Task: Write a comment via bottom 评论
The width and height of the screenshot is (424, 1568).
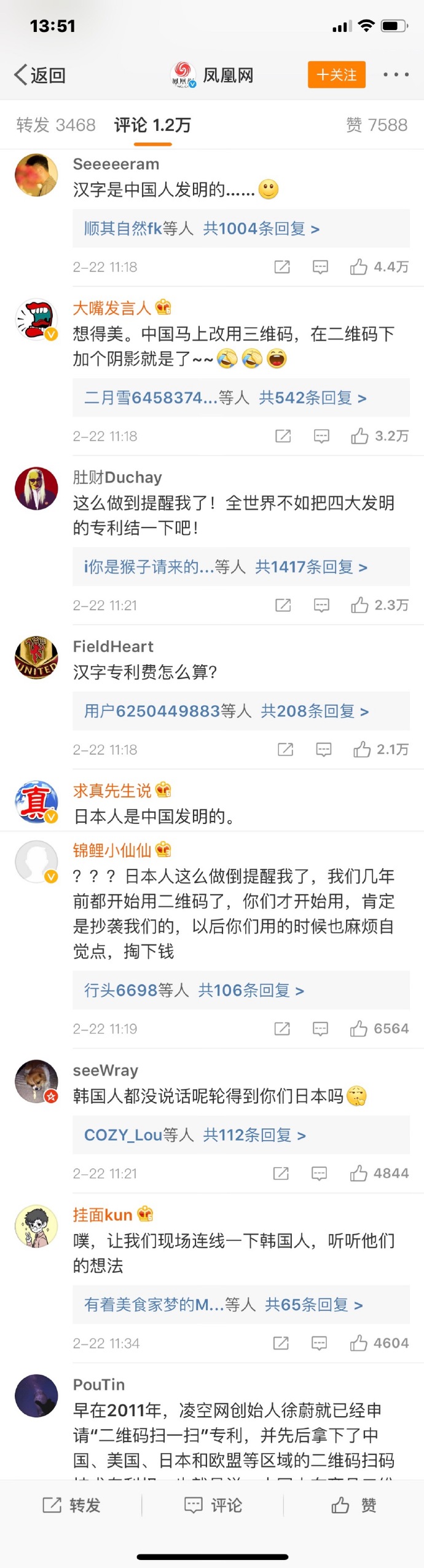Action: coord(213,1505)
